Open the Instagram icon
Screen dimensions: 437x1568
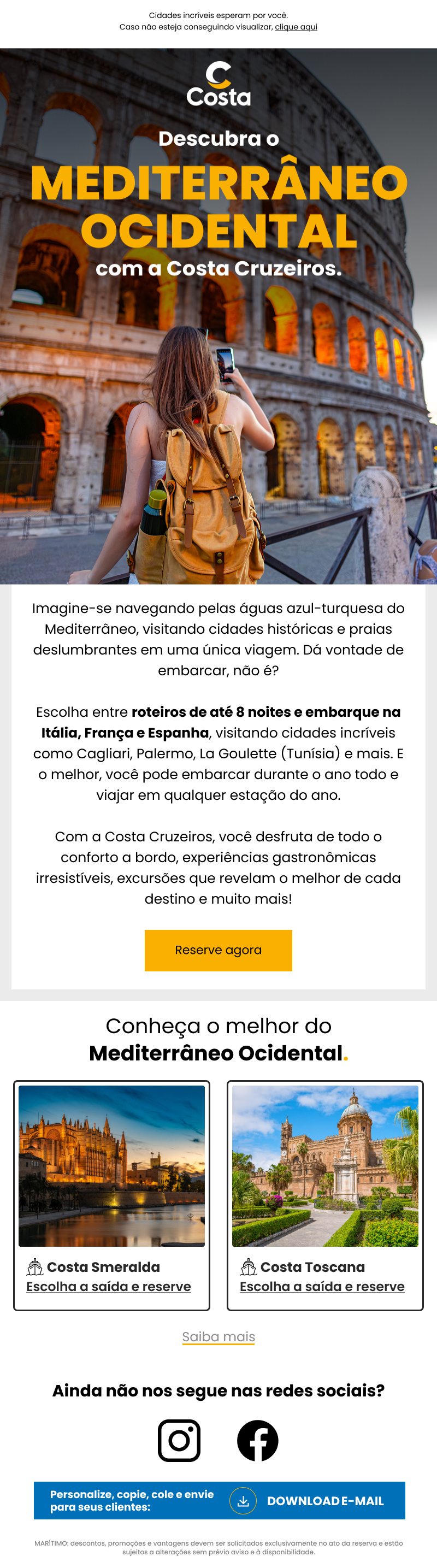(x=179, y=1440)
